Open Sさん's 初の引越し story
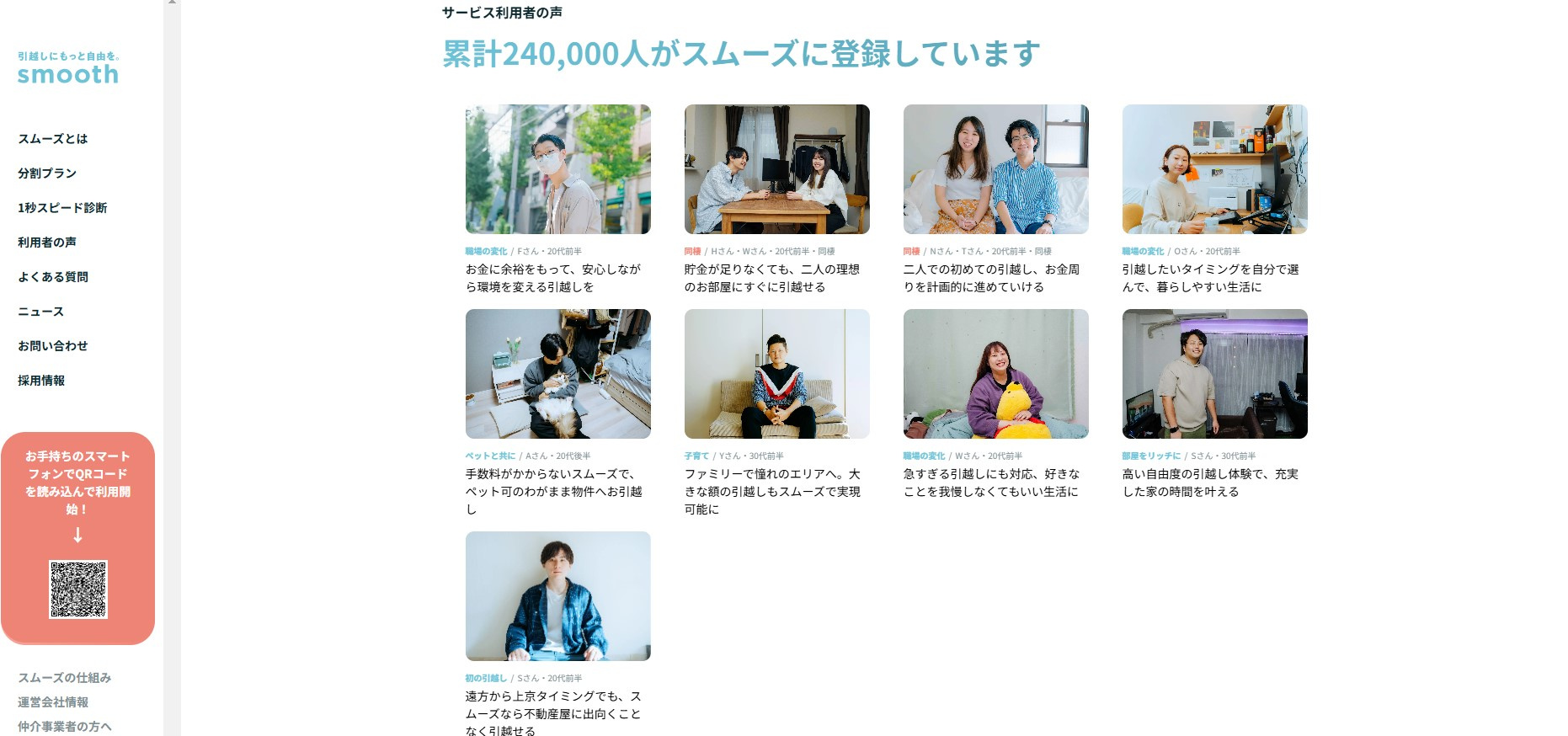The image size is (1568, 736). (557, 596)
